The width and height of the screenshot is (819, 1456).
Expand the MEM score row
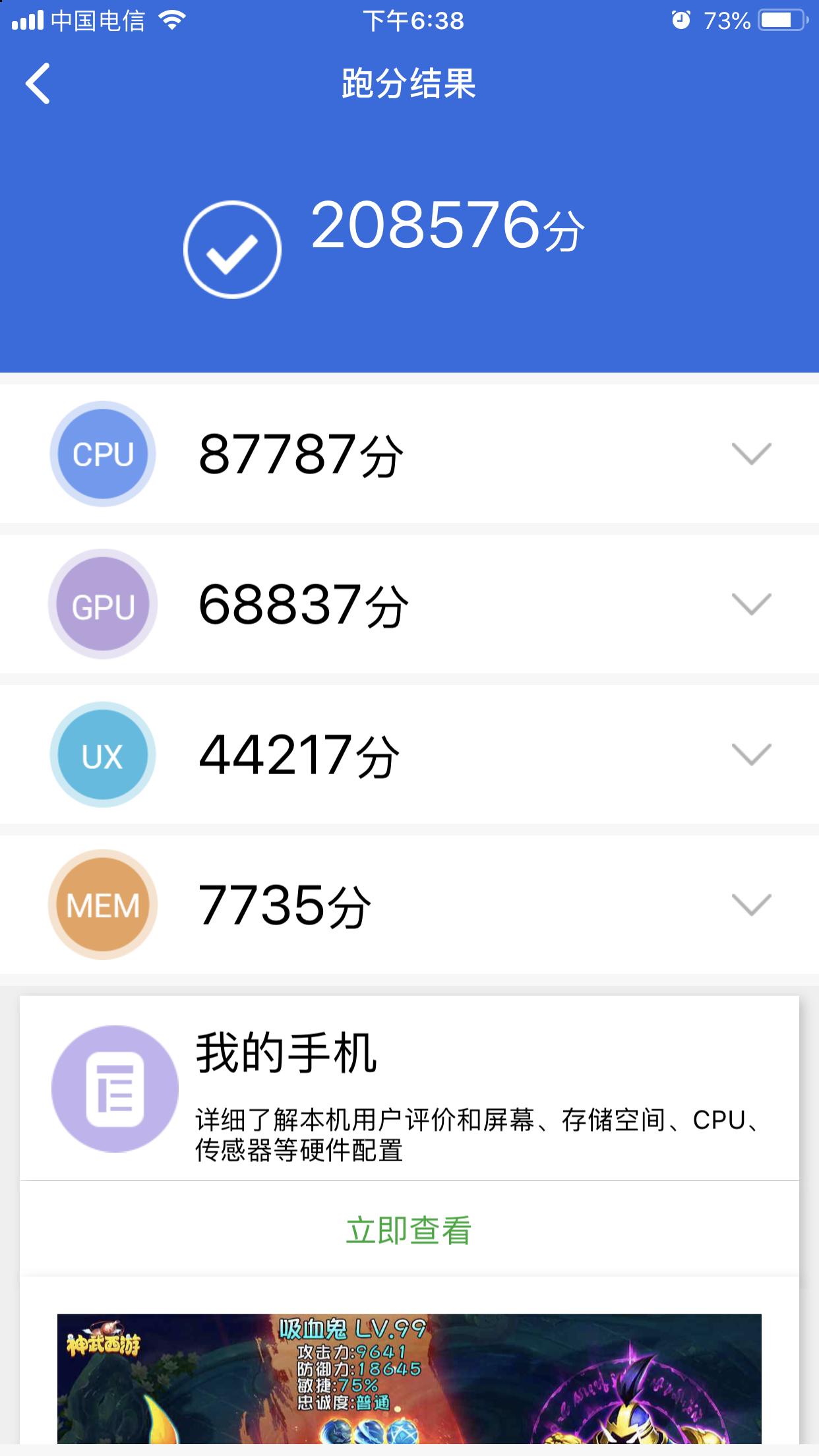coord(409,905)
